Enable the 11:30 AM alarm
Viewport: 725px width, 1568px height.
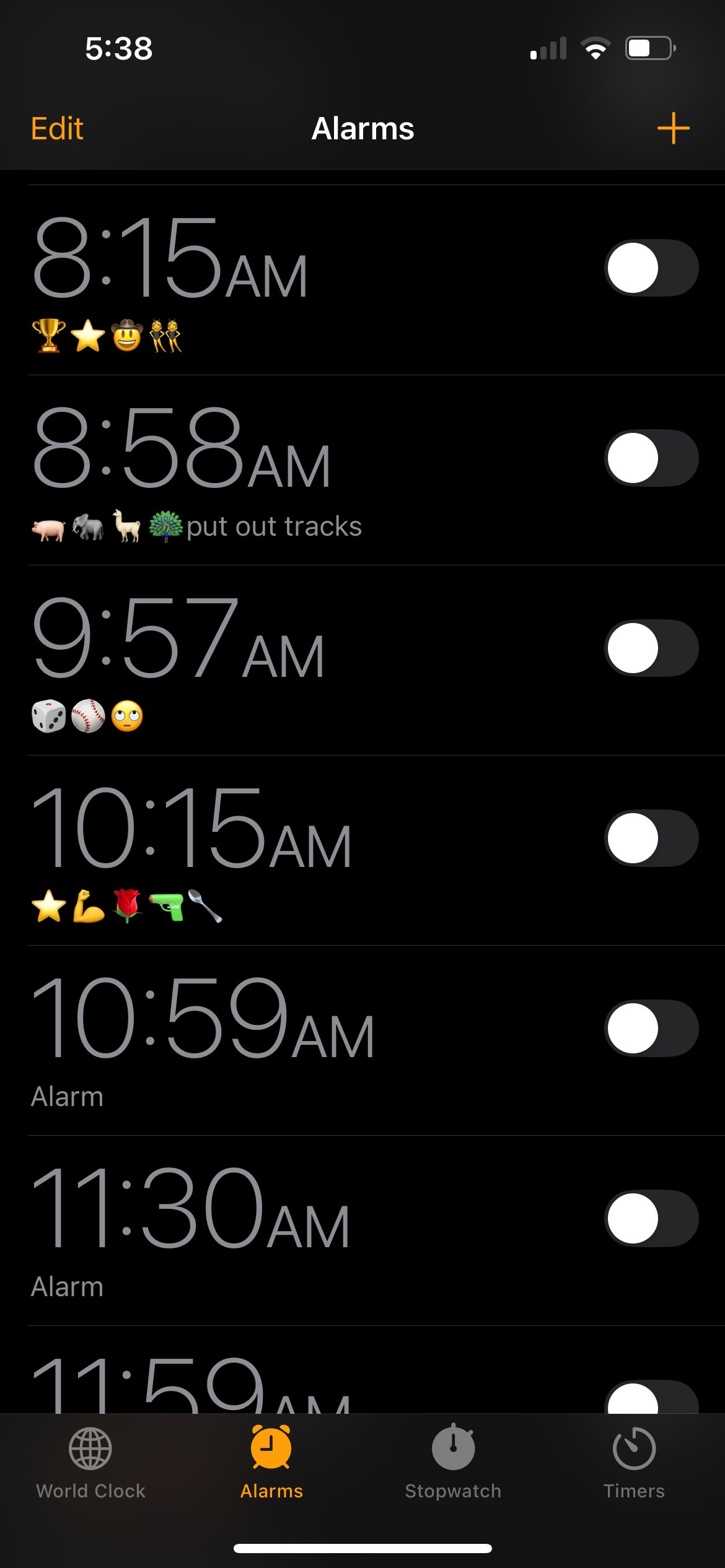651,1219
